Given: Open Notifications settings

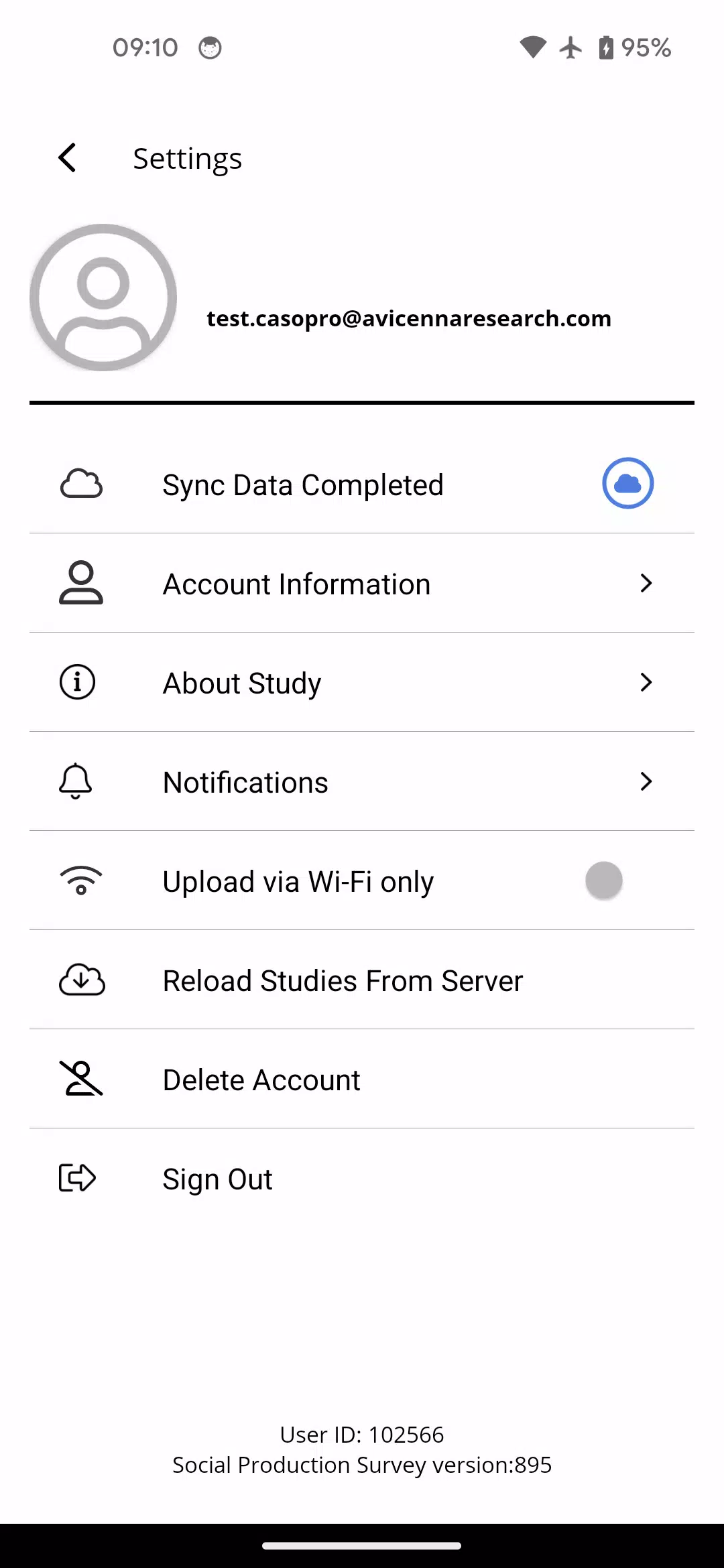Looking at the screenshot, I should click(x=362, y=782).
